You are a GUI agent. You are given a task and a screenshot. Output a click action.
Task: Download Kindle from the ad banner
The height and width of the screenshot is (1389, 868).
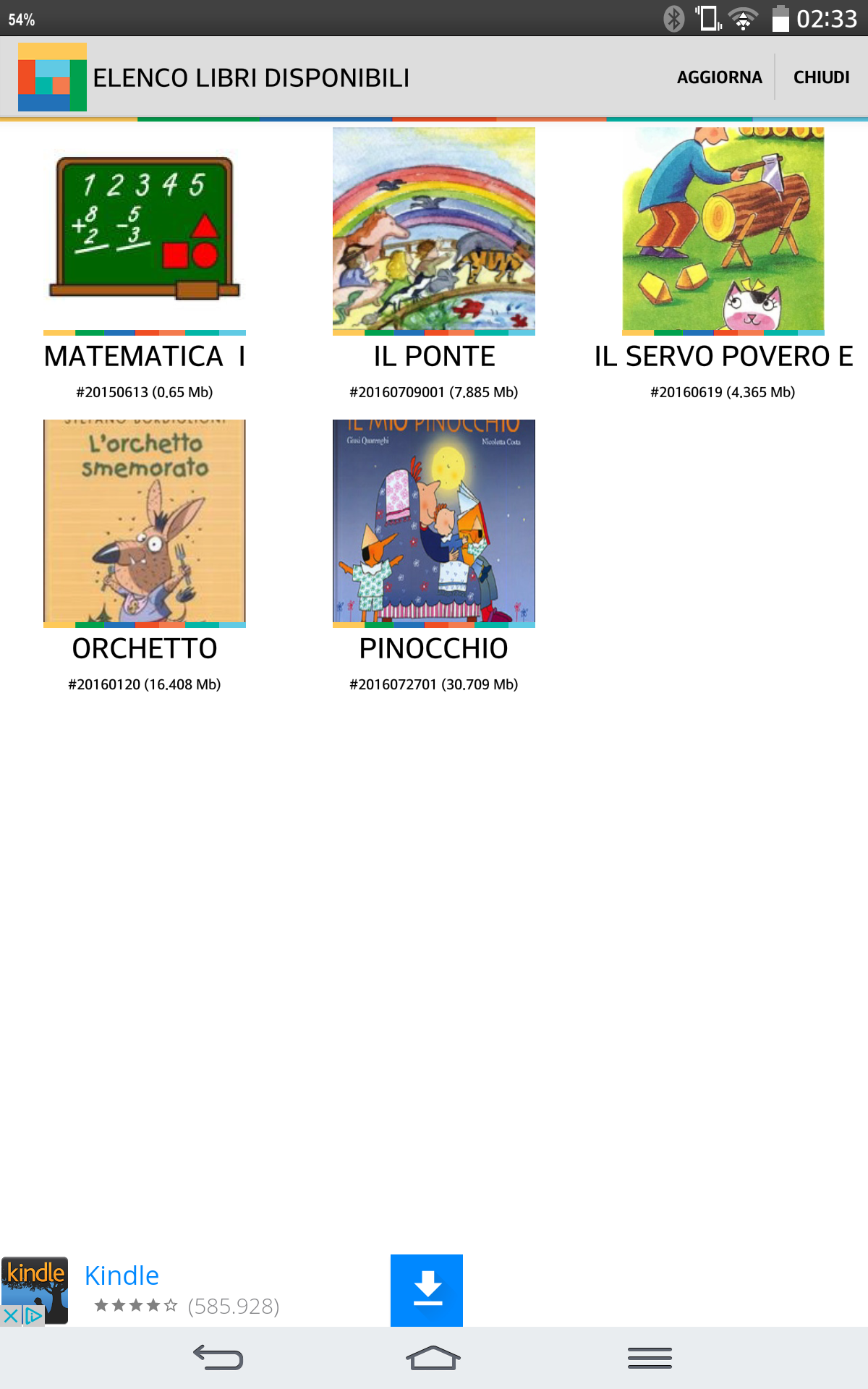(427, 1290)
